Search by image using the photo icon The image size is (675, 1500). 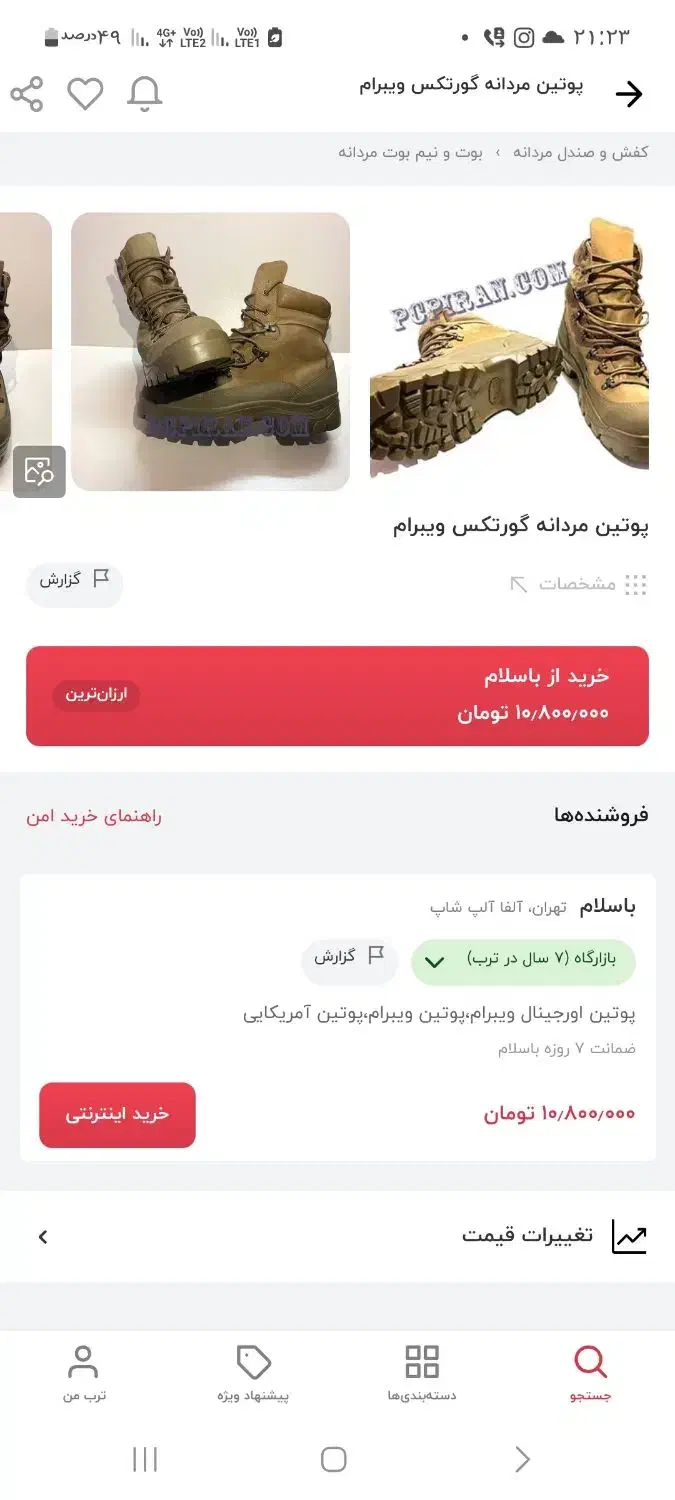click(39, 471)
